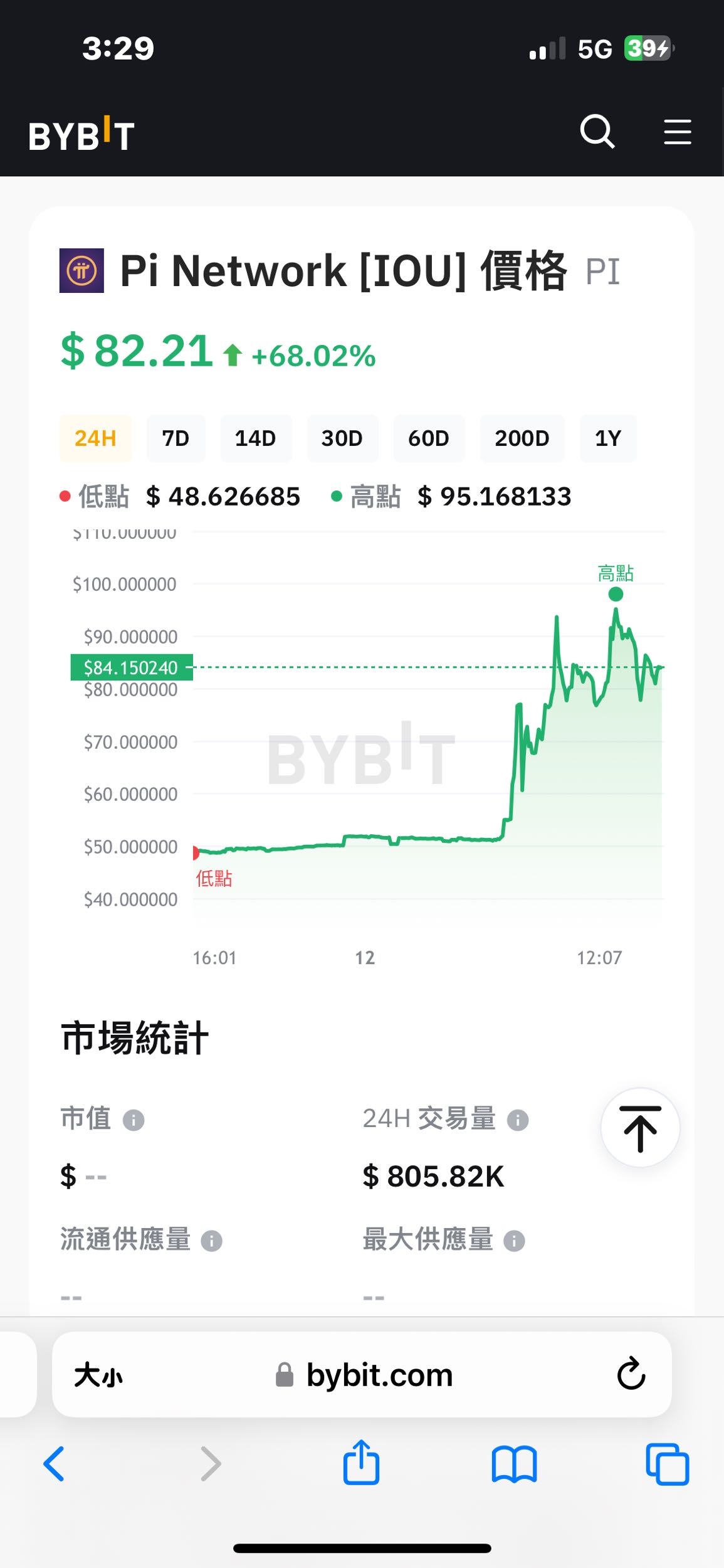Open the search on Bybit
724x1568 pixels.
click(x=597, y=132)
